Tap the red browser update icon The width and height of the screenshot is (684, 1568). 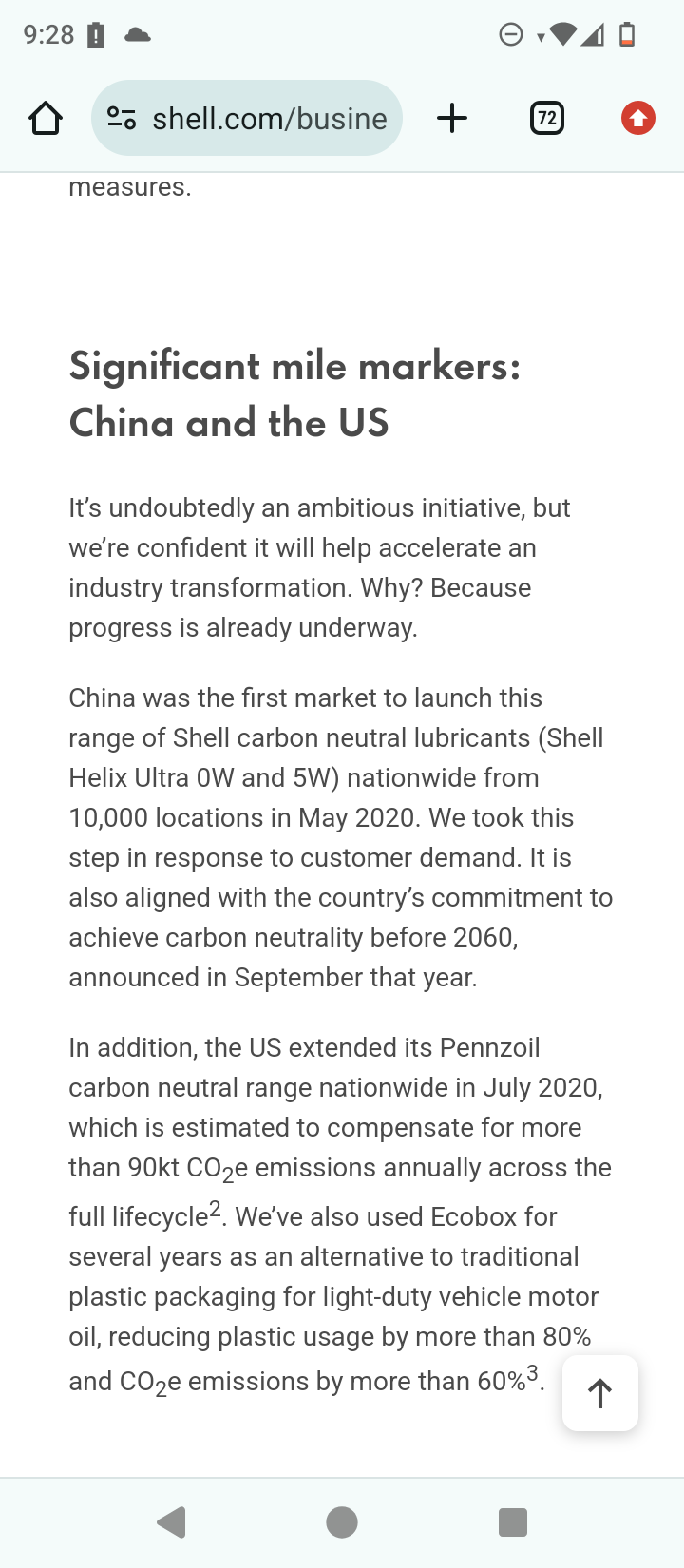click(637, 119)
